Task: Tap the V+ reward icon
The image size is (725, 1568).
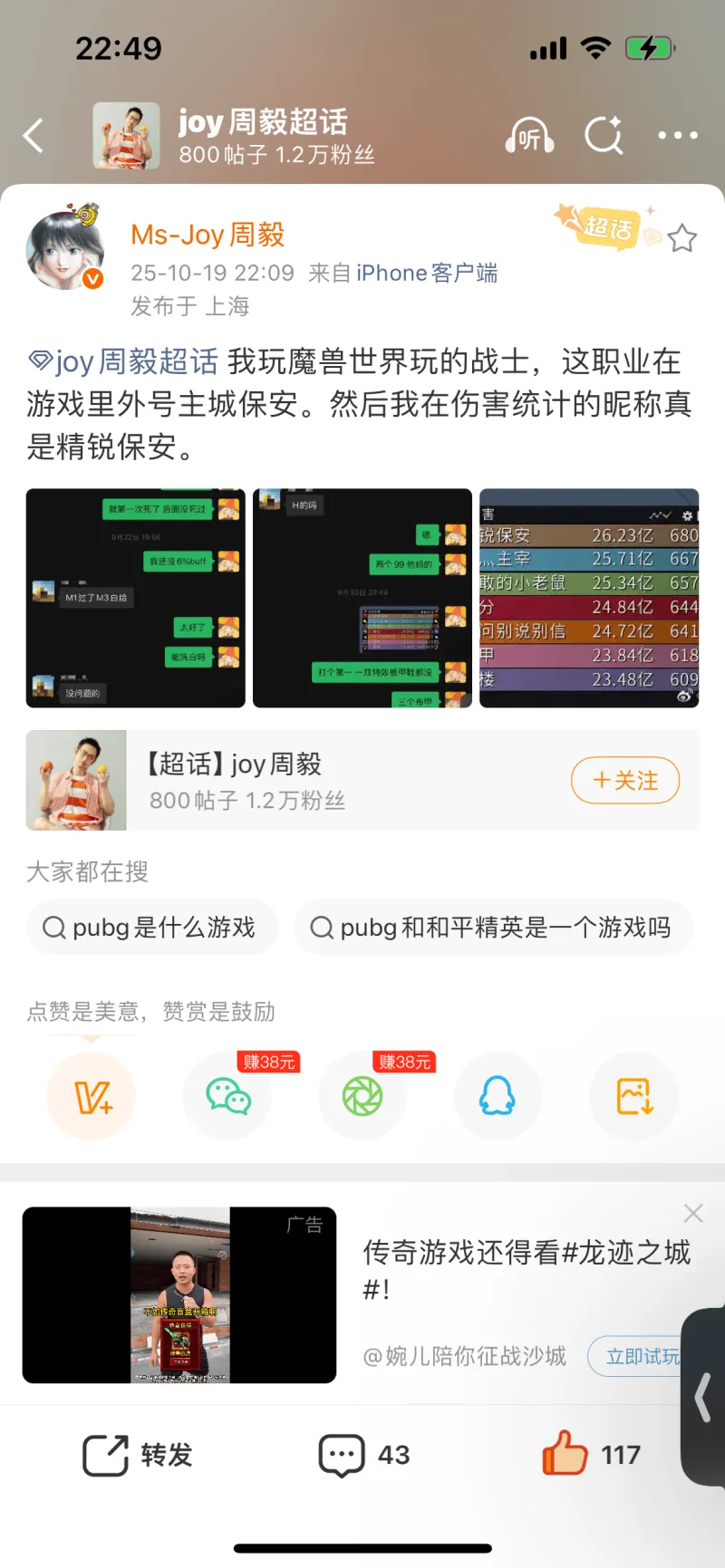Action: [x=92, y=1097]
